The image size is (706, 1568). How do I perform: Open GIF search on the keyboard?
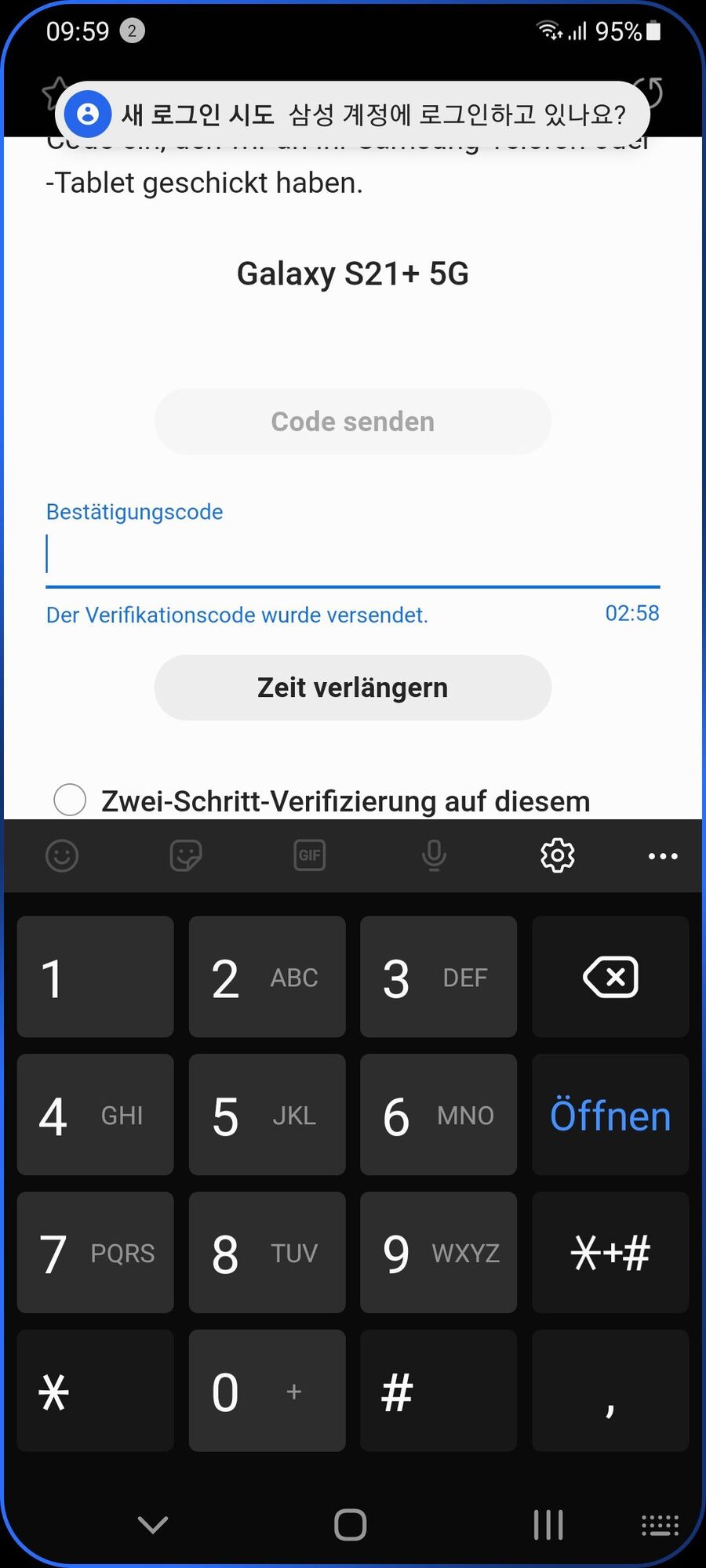tap(310, 855)
